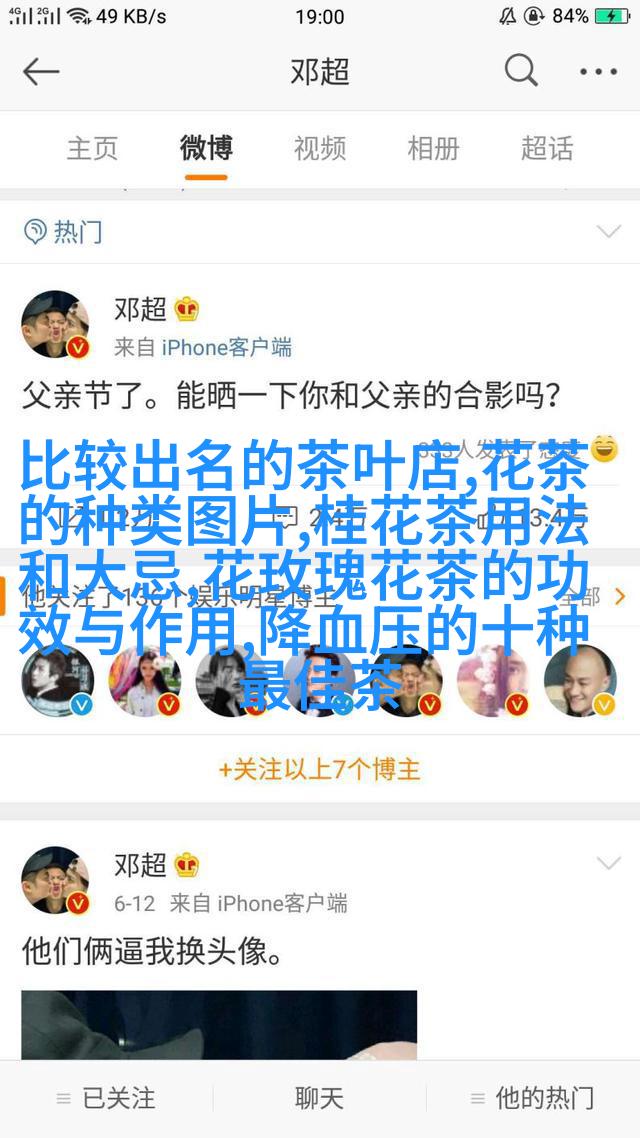Open the photo in 他们俩逼我换头像 post
Image resolution: width=640 pixels, height=1138 pixels.
click(x=219, y=1025)
